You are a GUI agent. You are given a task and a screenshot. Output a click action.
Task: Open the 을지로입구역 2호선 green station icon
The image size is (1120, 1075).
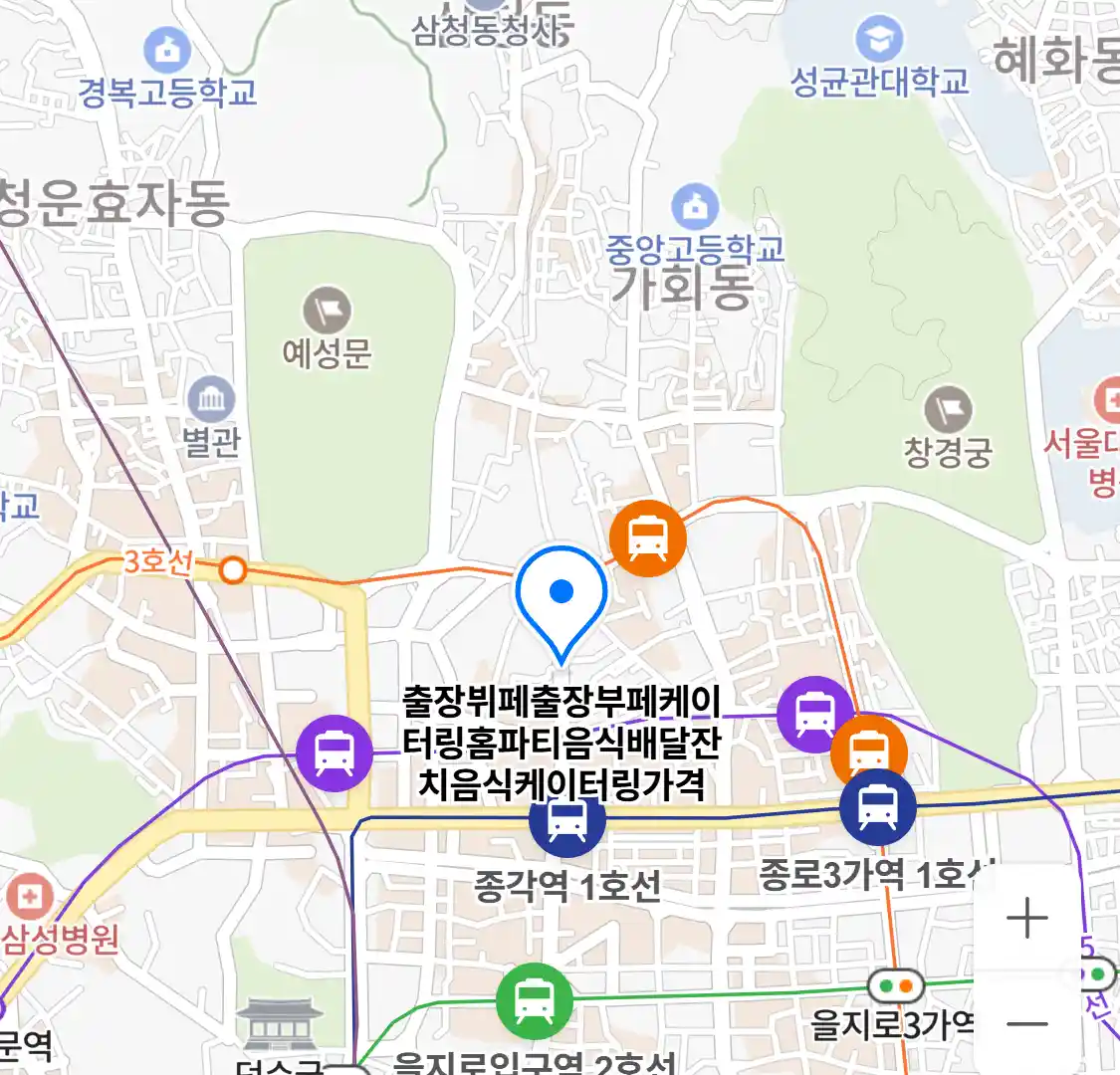coord(535,1001)
